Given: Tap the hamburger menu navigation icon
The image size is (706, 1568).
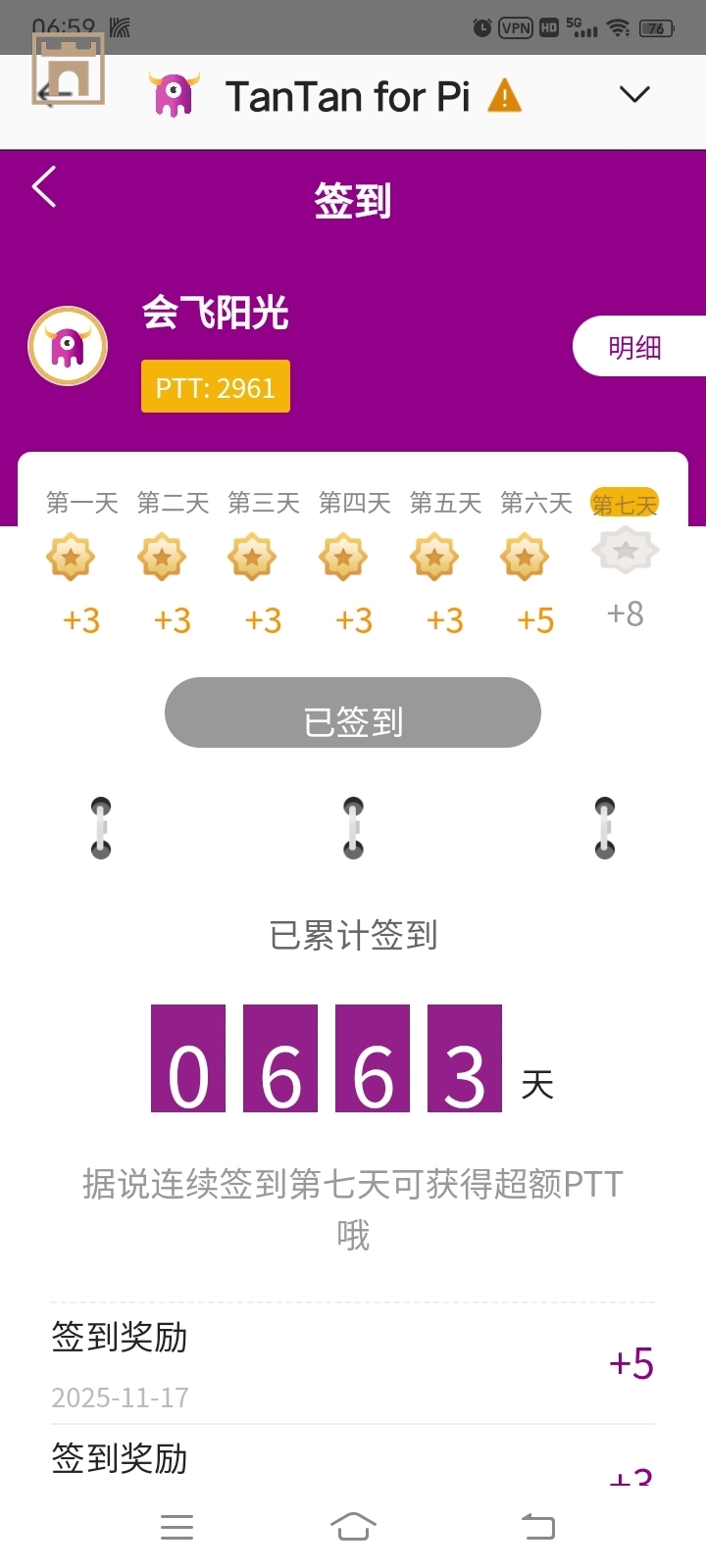Looking at the screenshot, I should [176, 1526].
